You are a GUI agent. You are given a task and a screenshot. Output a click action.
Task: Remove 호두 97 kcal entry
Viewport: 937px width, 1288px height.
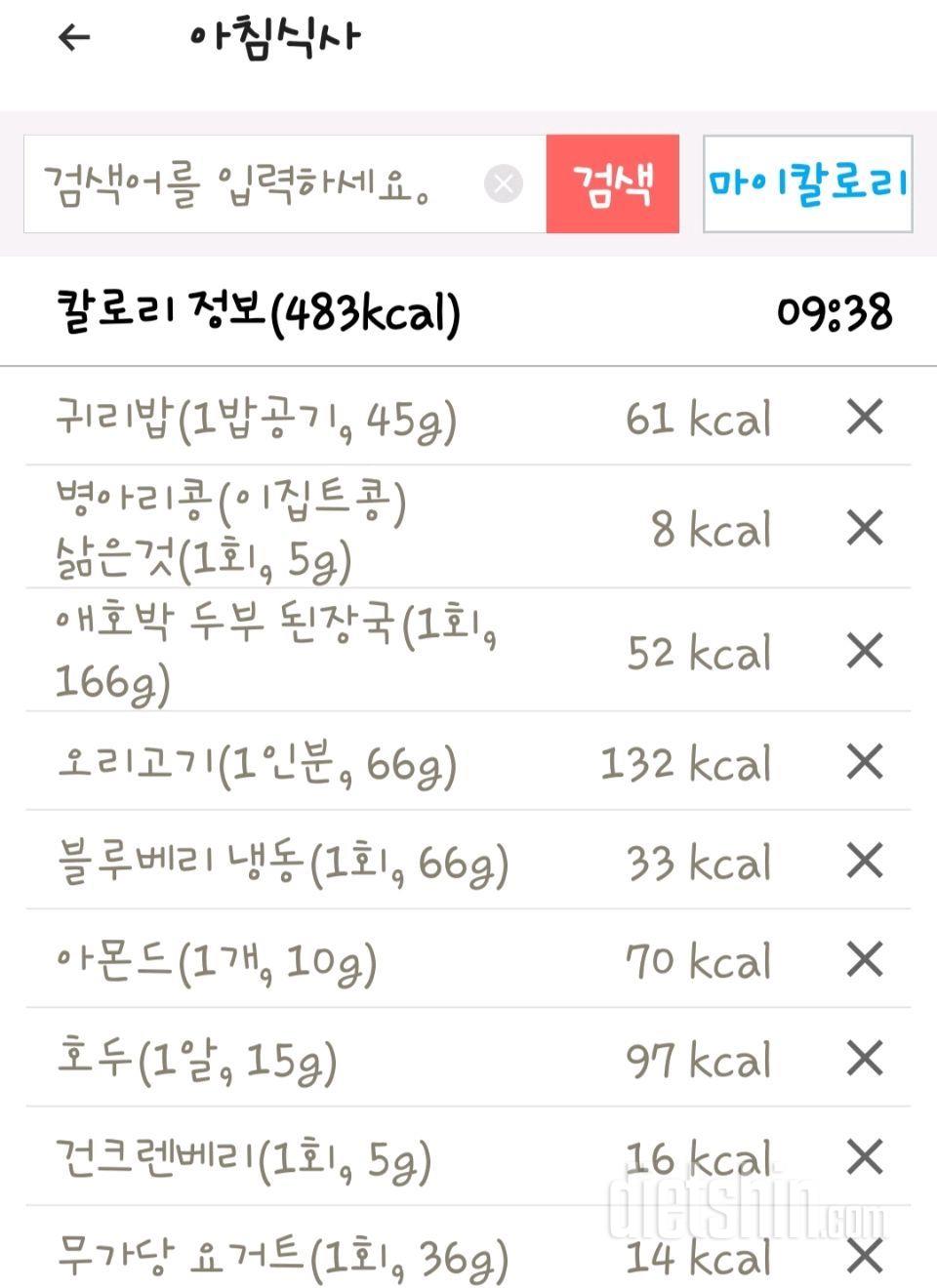pos(865,1059)
